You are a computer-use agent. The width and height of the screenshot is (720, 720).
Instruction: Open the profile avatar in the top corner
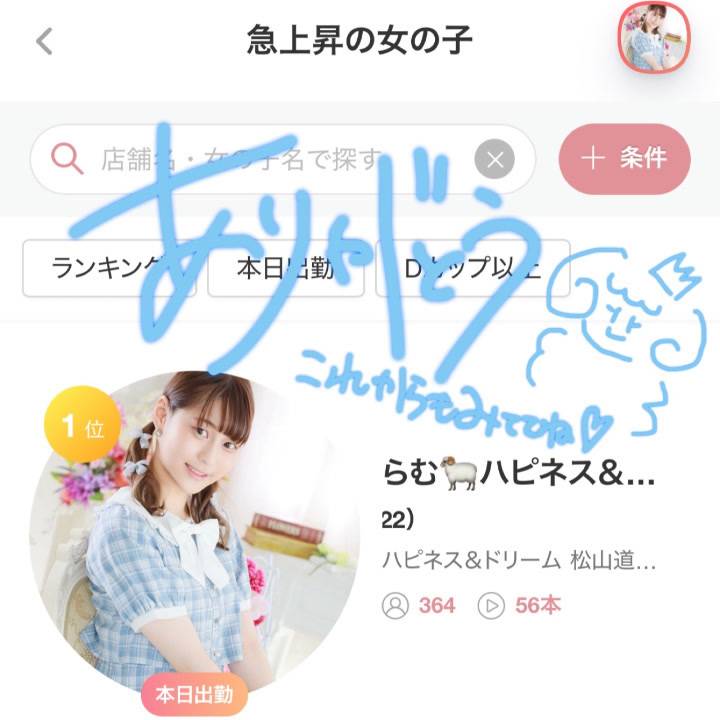pos(652,38)
